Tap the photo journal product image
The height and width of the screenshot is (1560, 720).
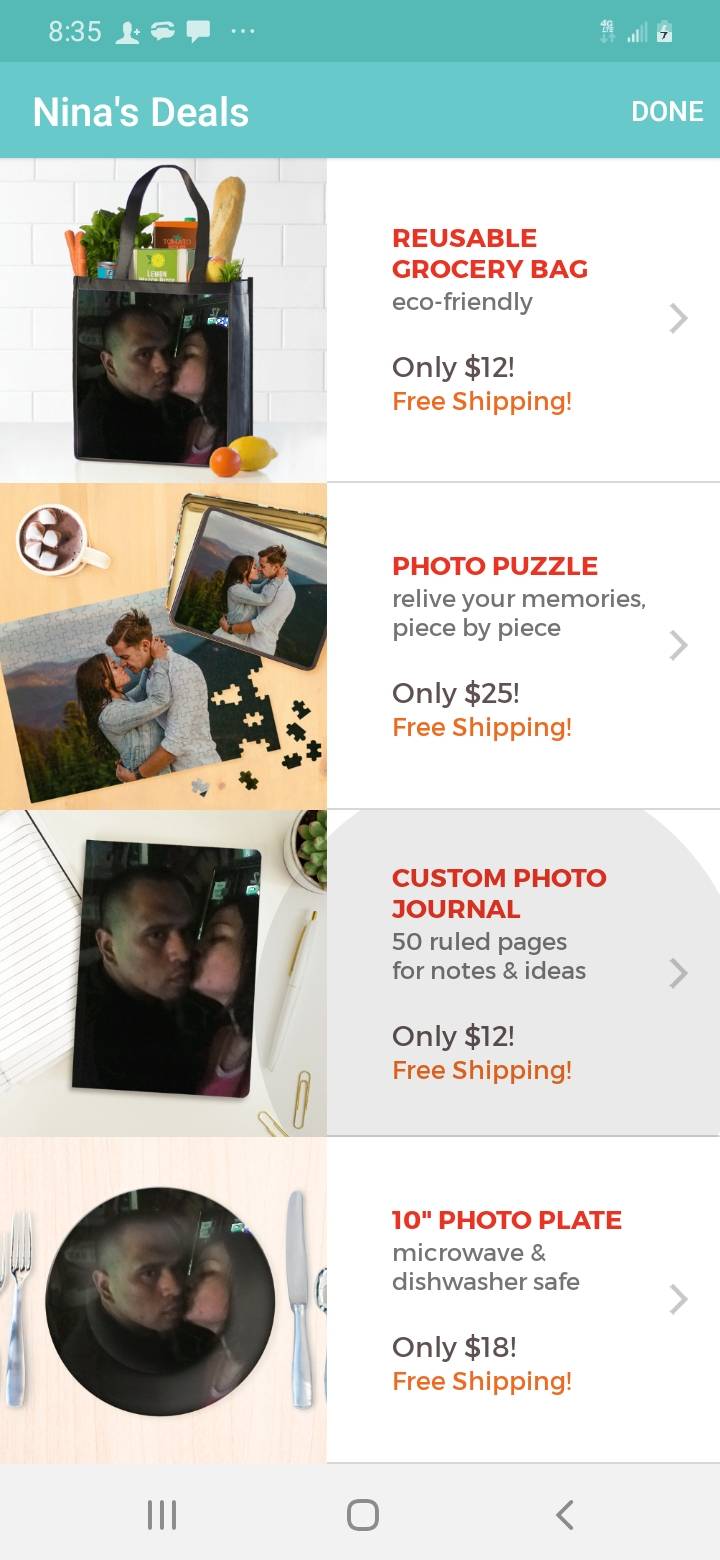(163, 973)
